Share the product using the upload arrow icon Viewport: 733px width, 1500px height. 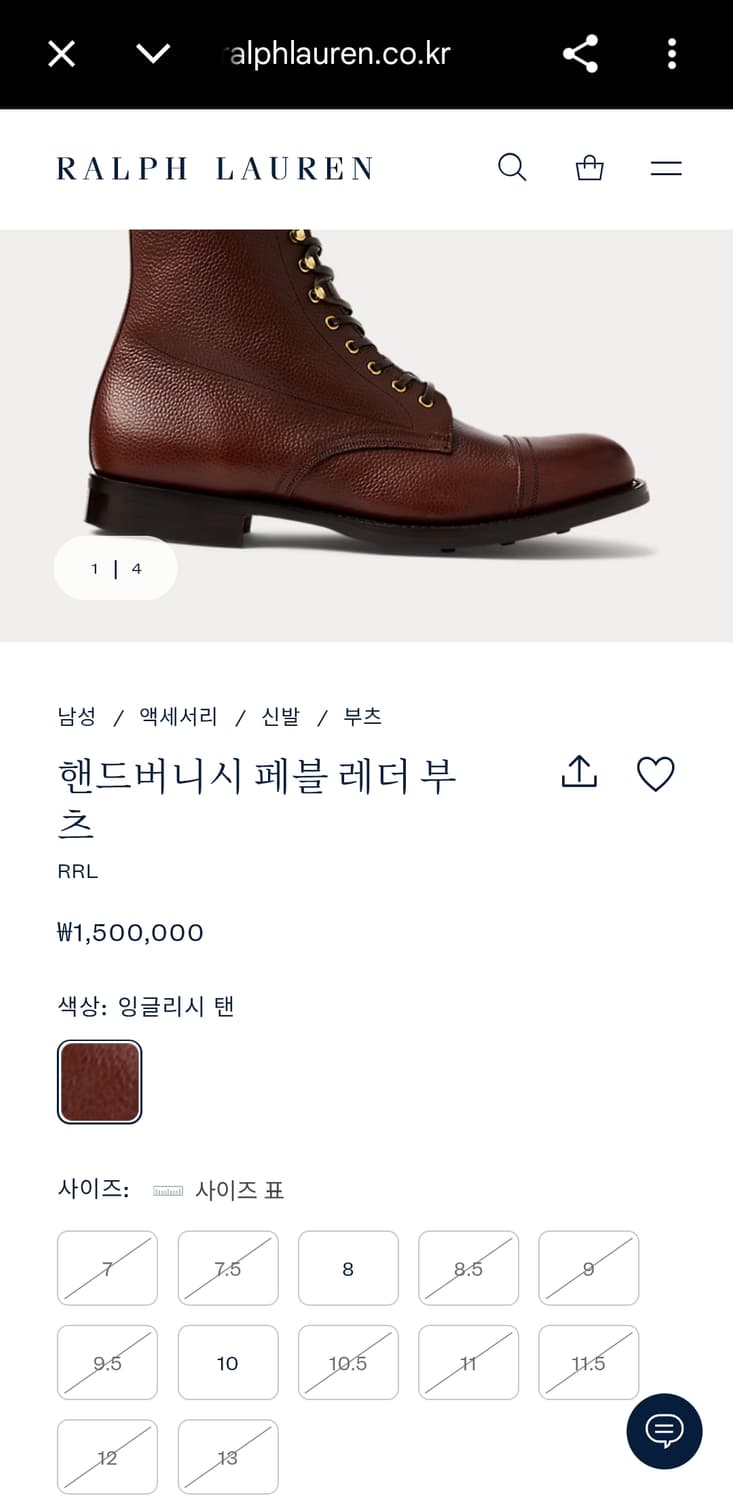point(577,773)
